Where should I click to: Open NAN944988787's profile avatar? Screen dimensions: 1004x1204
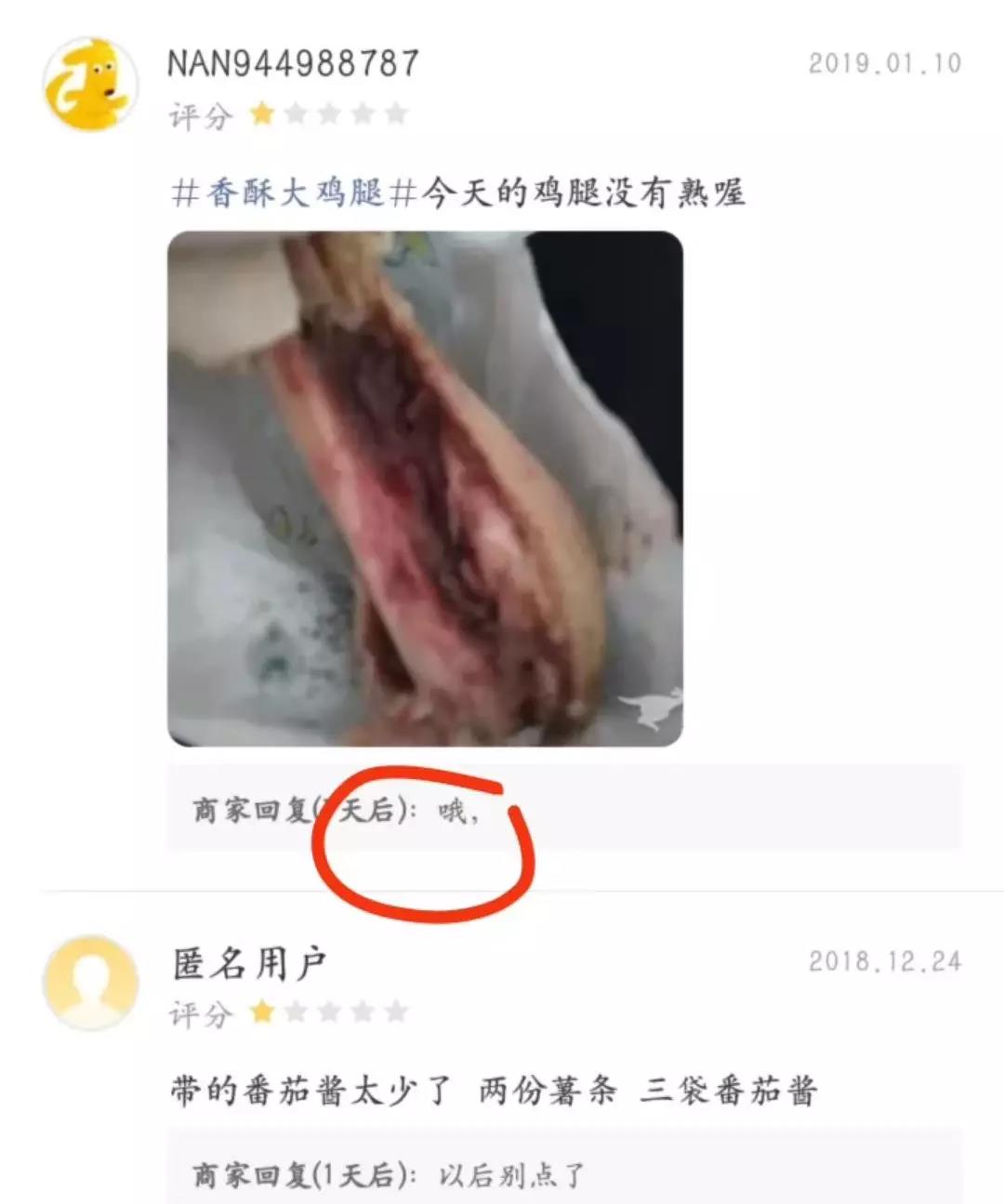click(89, 85)
